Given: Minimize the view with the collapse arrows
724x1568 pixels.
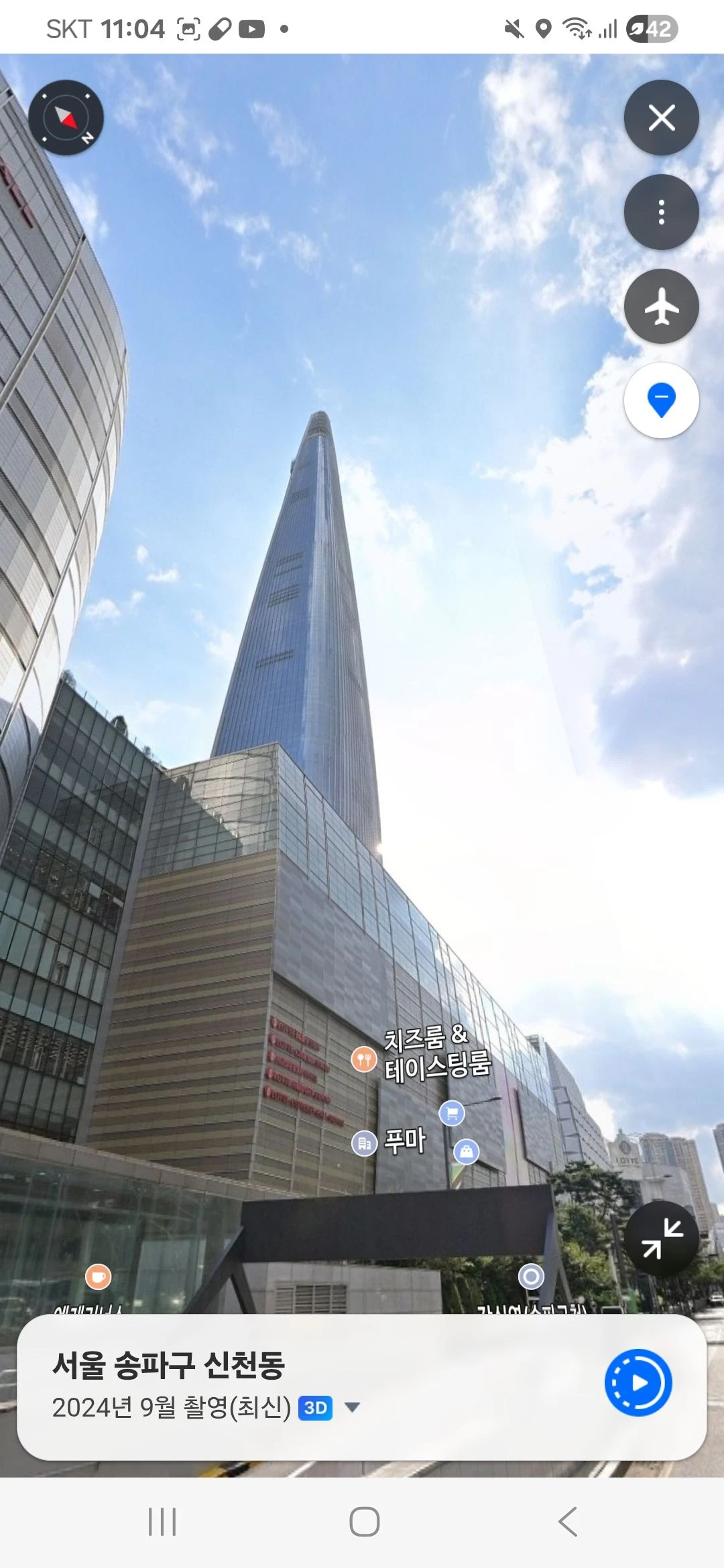Looking at the screenshot, I should tap(661, 1239).
